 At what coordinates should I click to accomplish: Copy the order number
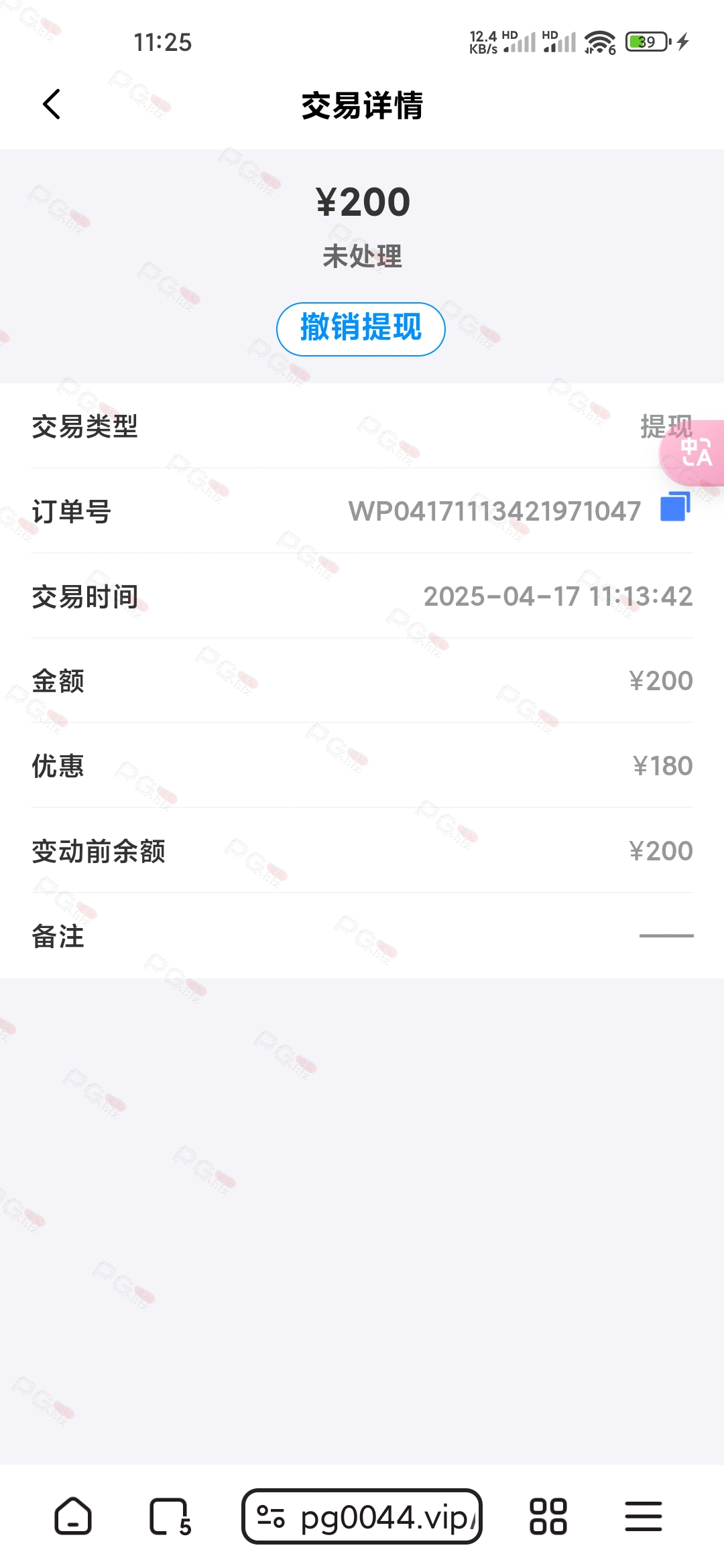click(x=675, y=507)
